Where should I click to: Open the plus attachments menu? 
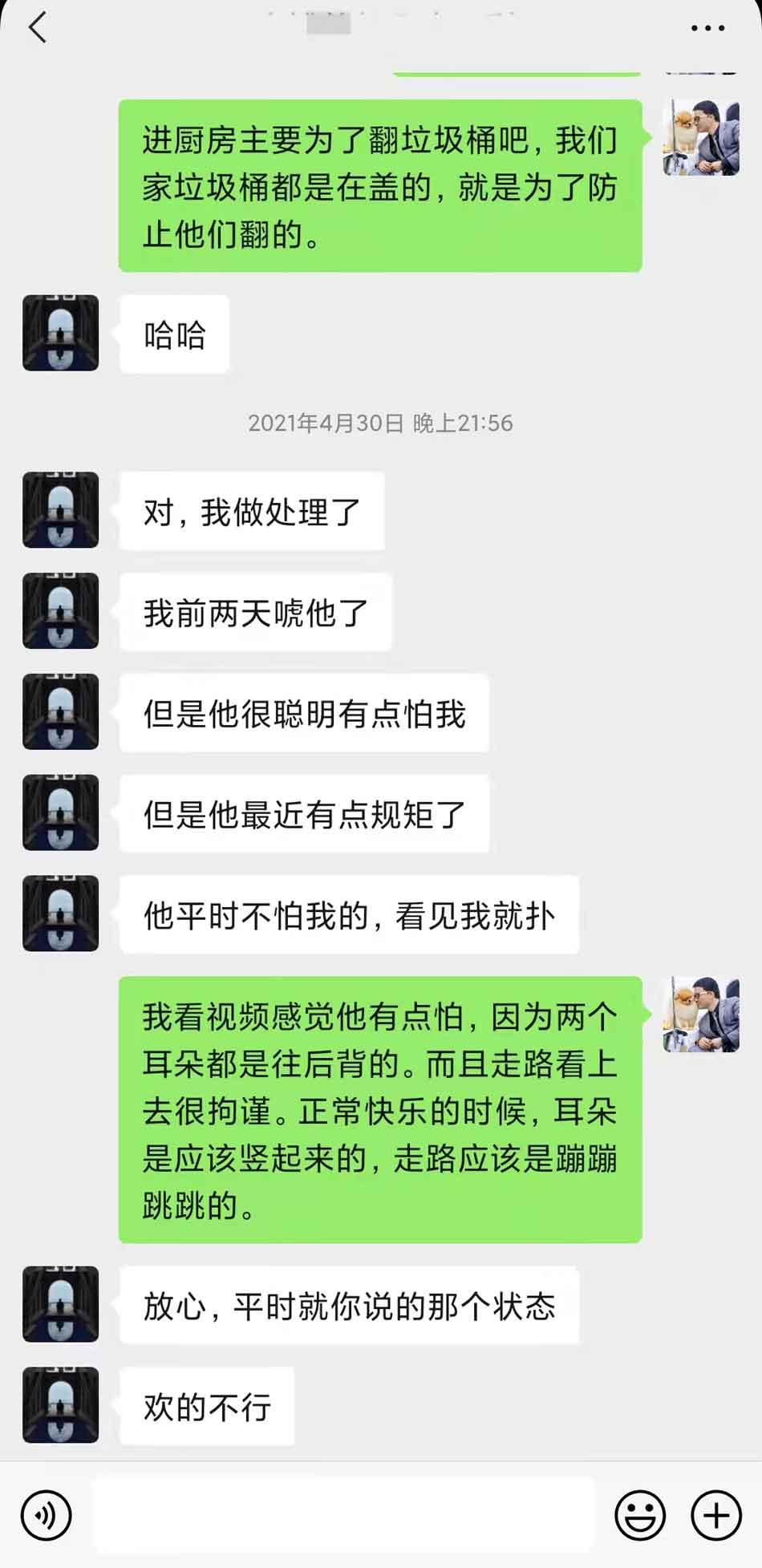pyautogui.click(x=715, y=1515)
